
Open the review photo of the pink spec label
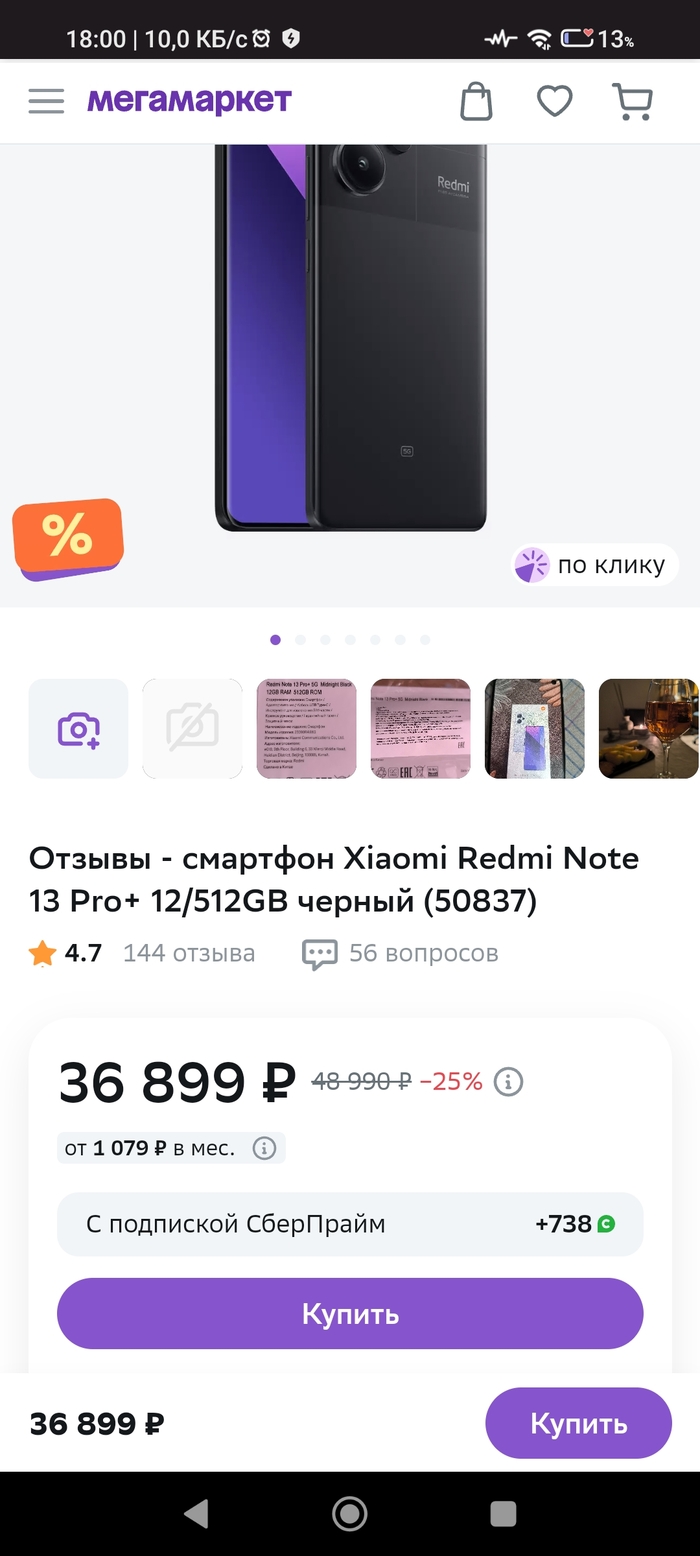[x=306, y=729]
